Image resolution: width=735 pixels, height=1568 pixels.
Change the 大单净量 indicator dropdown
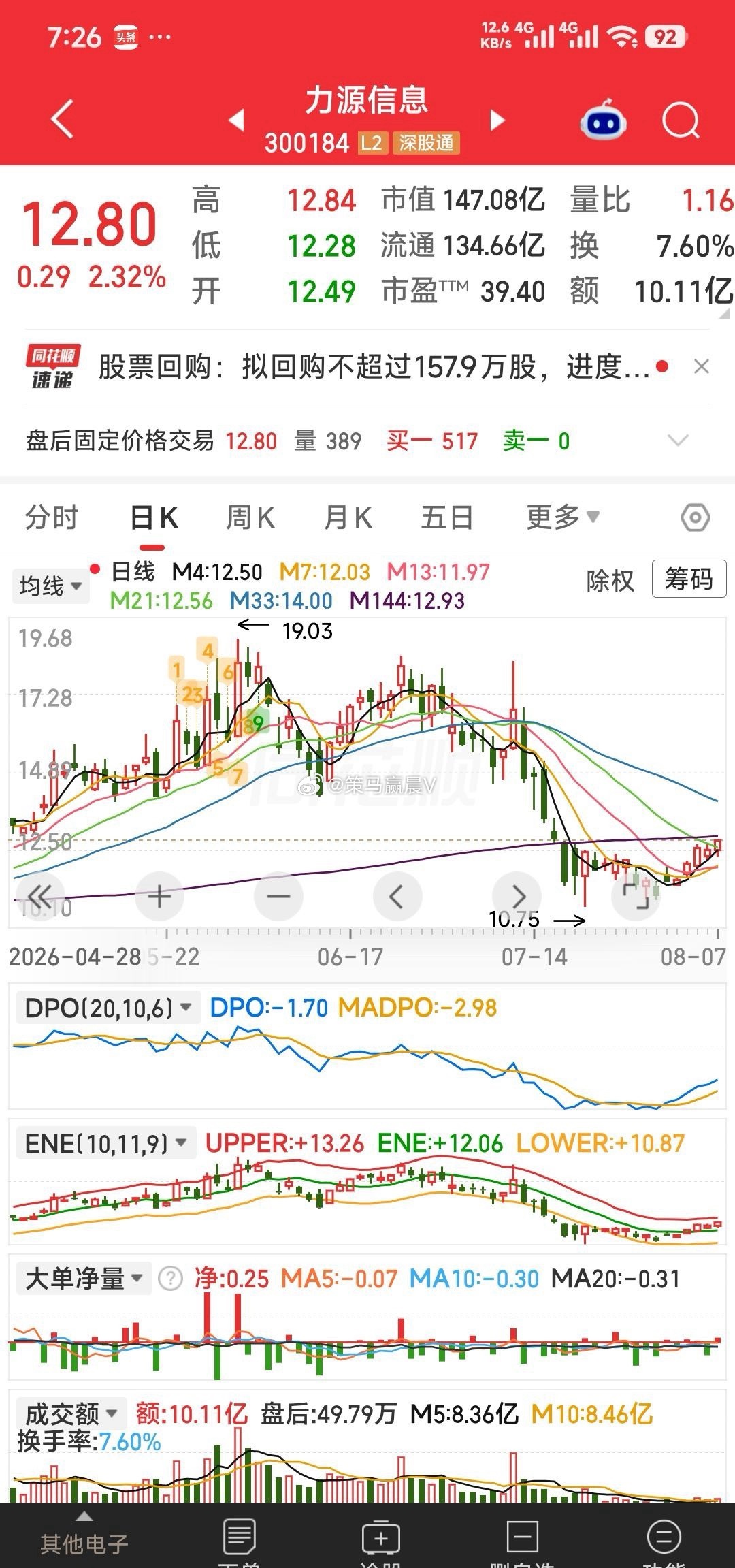[84, 1279]
